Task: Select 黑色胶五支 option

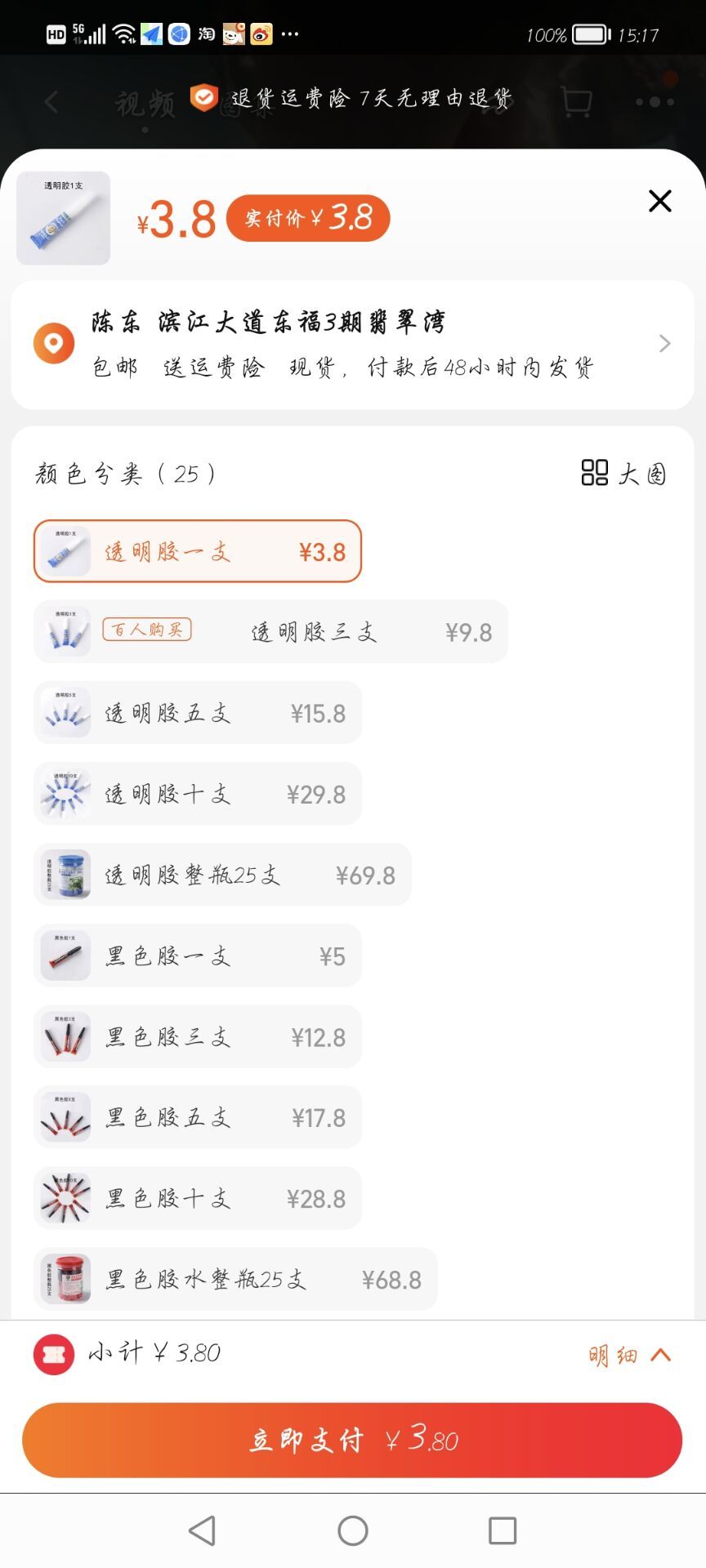Action: click(198, 1117)
